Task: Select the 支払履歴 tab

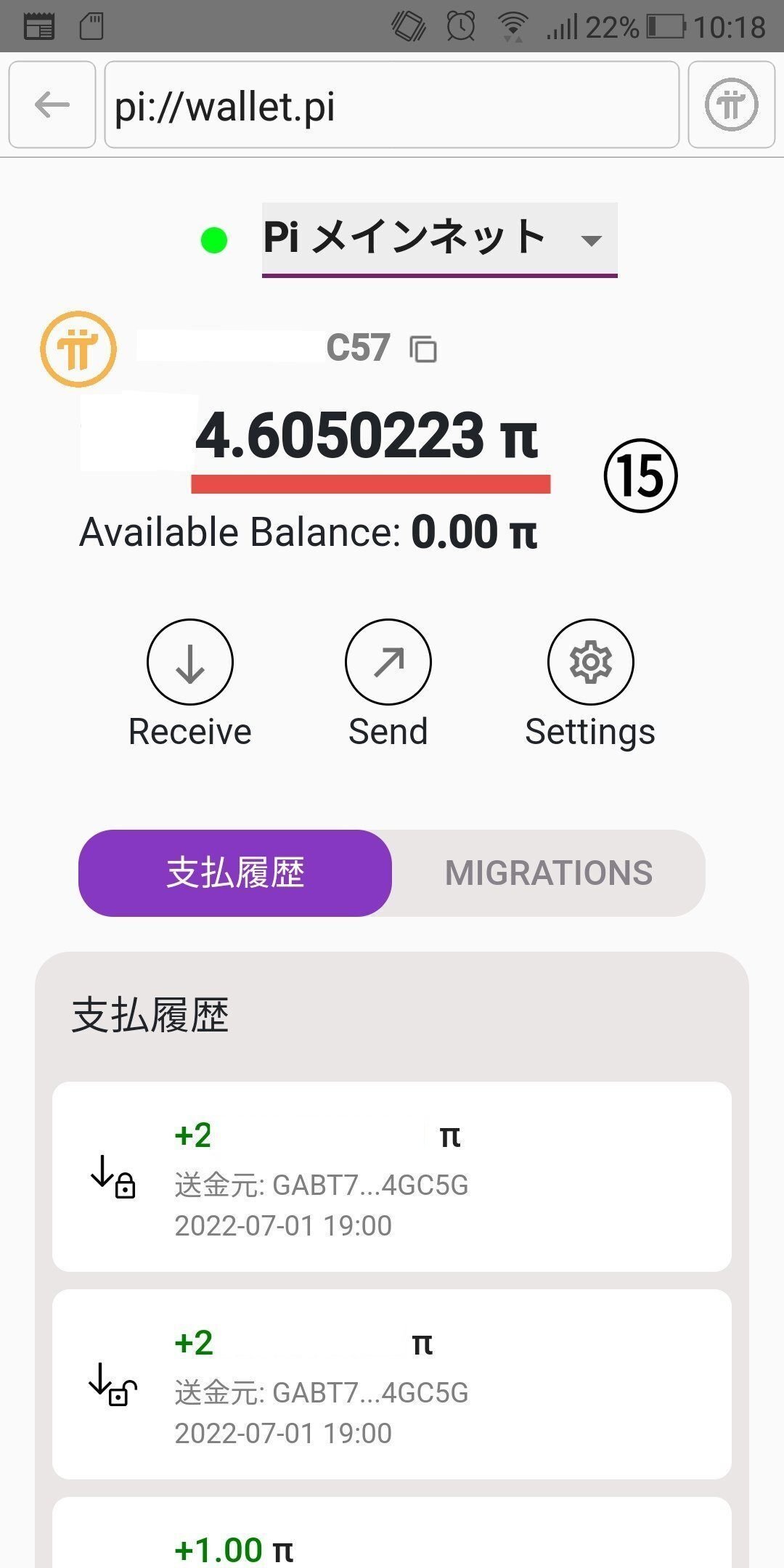Action: click(x=235, y=873)
